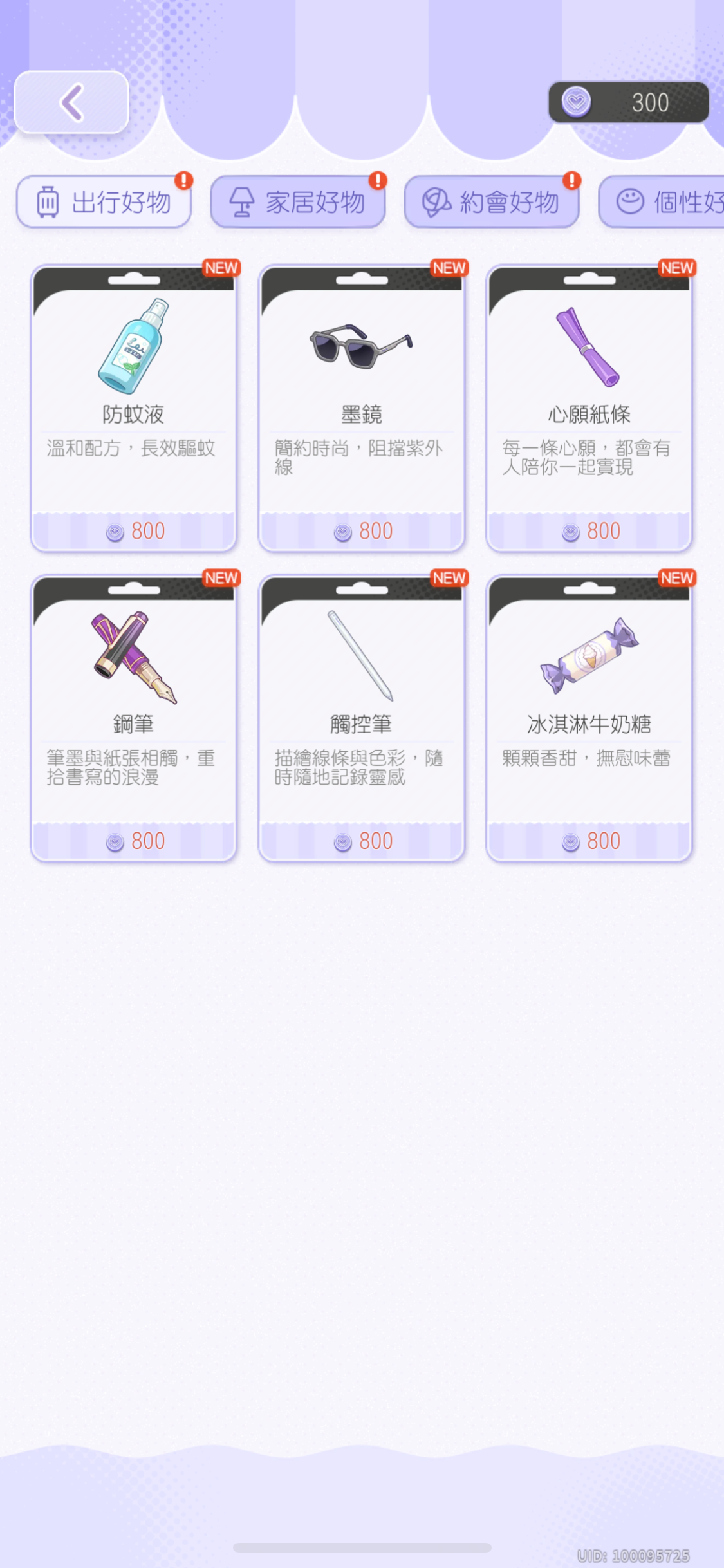The width and height of the screenshot is (724, 1568).
Task: Open the 個性好物 tab
Action: coord(666,202)
